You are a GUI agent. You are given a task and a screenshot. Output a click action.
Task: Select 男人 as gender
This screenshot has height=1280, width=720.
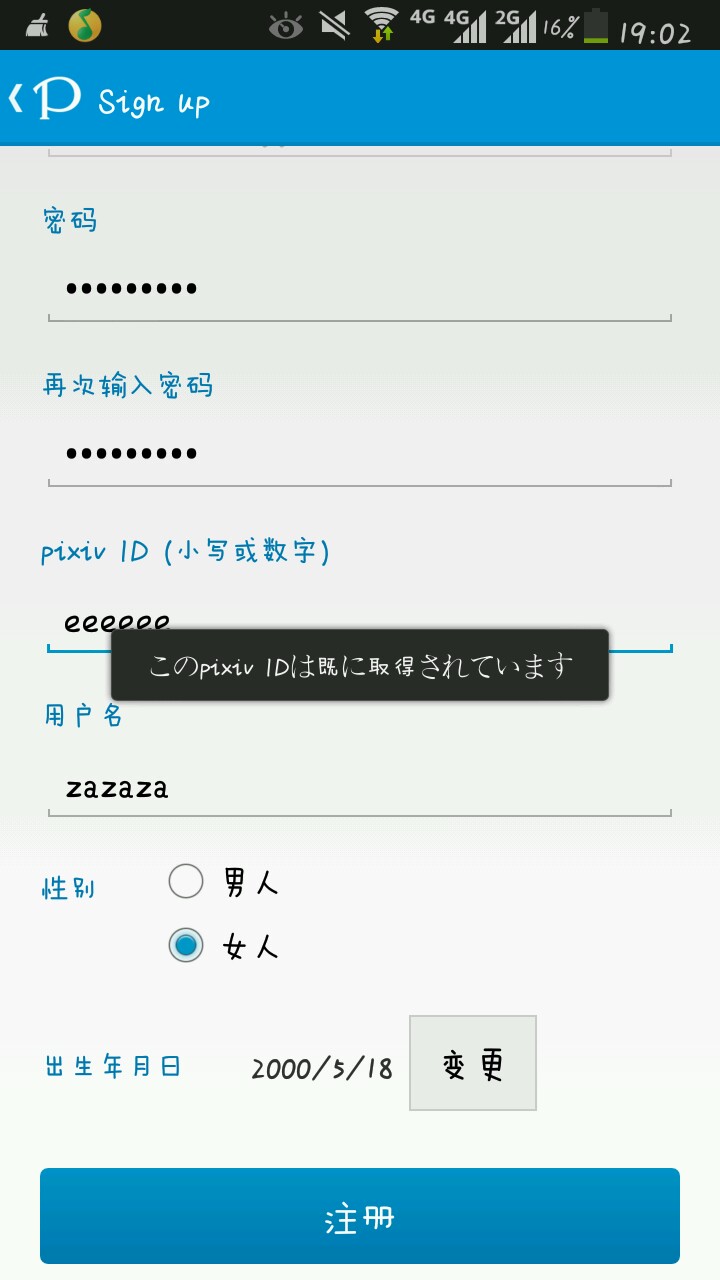tap(186, 881)
